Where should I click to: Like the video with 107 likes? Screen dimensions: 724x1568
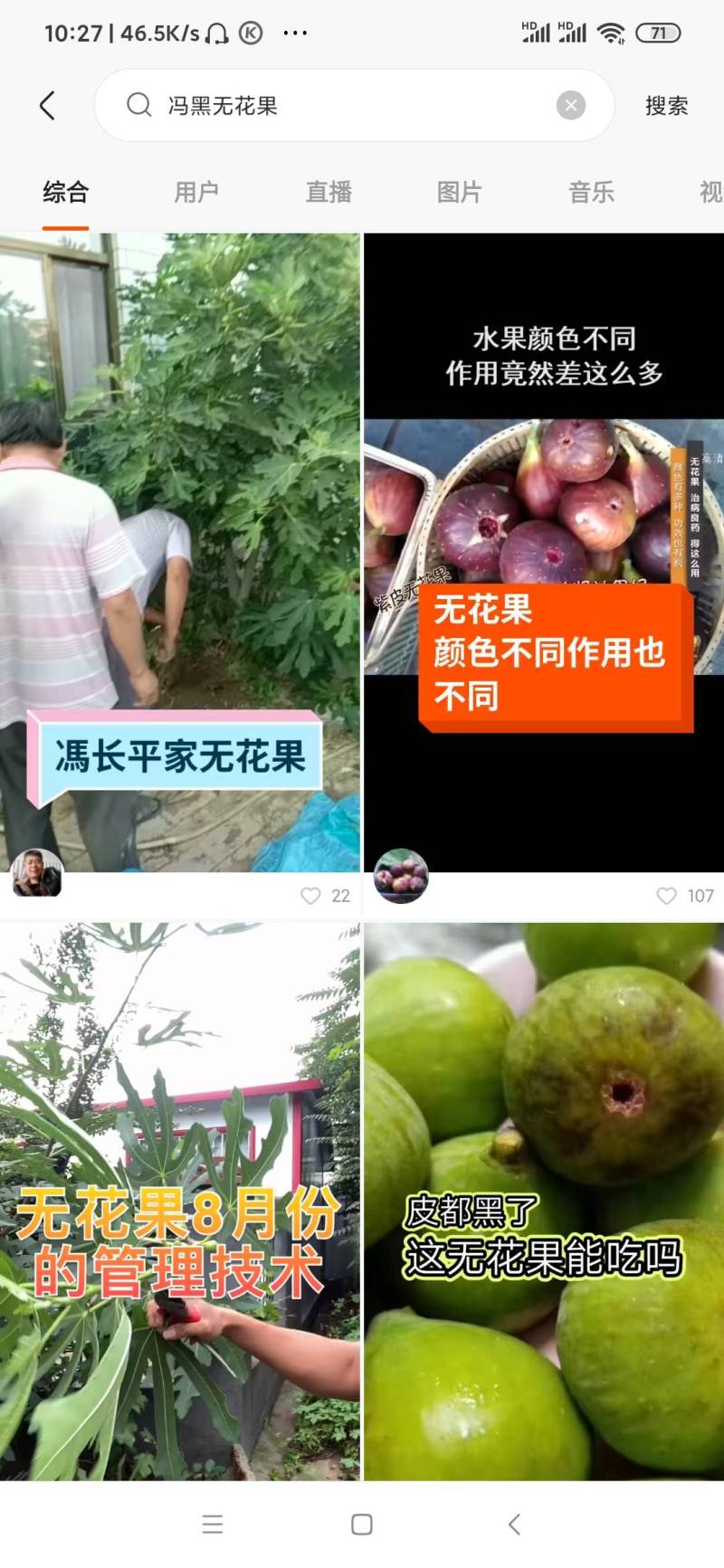(666, 896)
